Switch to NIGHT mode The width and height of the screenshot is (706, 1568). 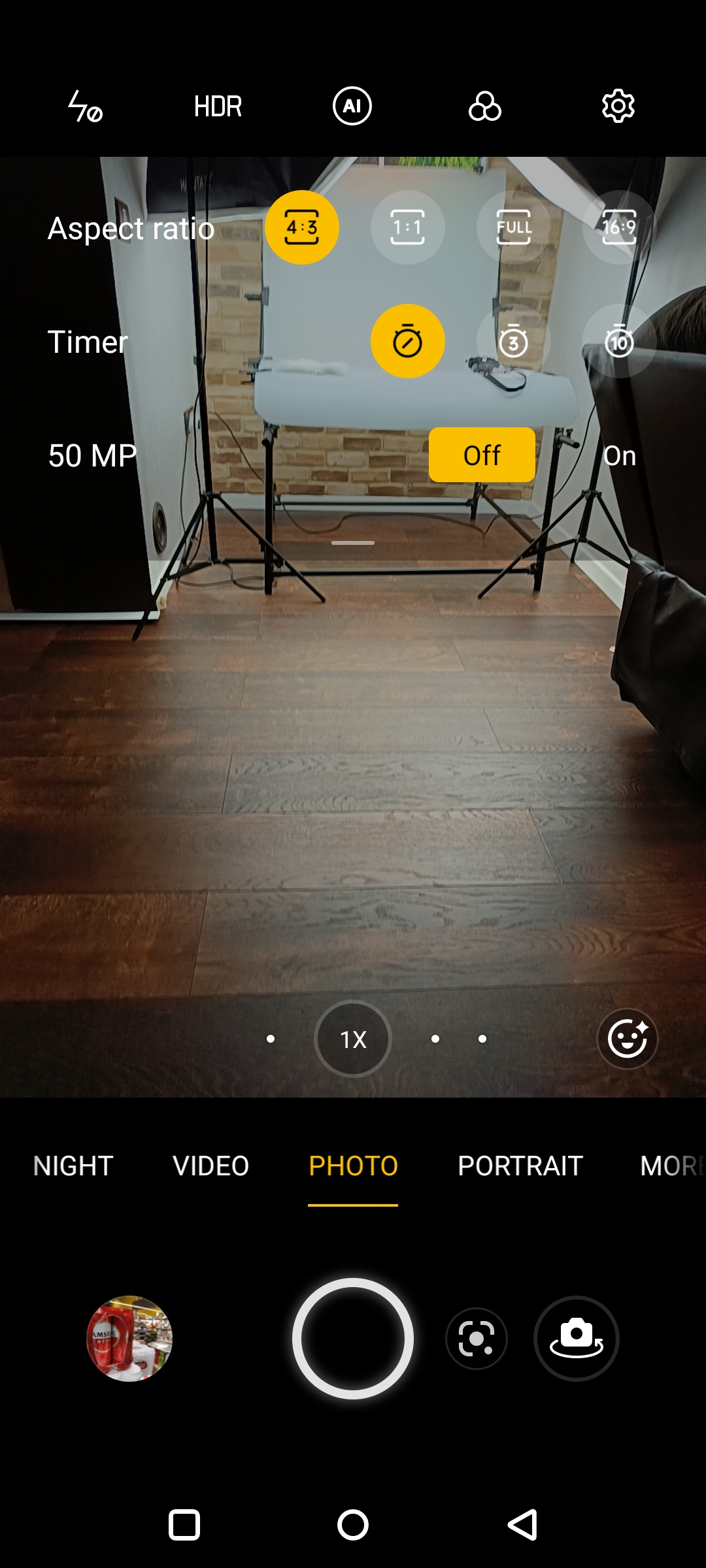(x=73, y=1166)
